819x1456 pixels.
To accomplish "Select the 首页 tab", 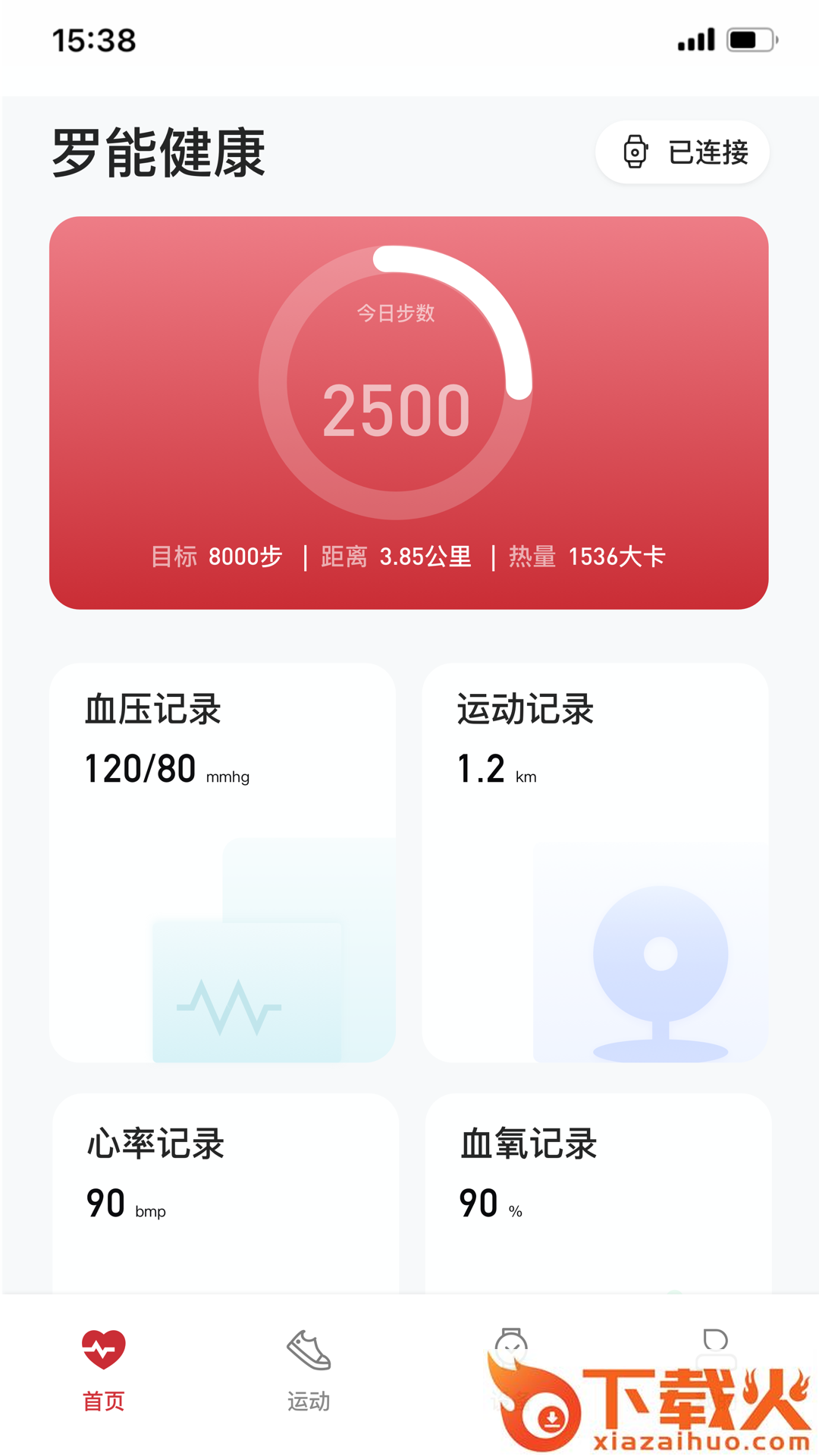I will click(x=104, y=1370).
